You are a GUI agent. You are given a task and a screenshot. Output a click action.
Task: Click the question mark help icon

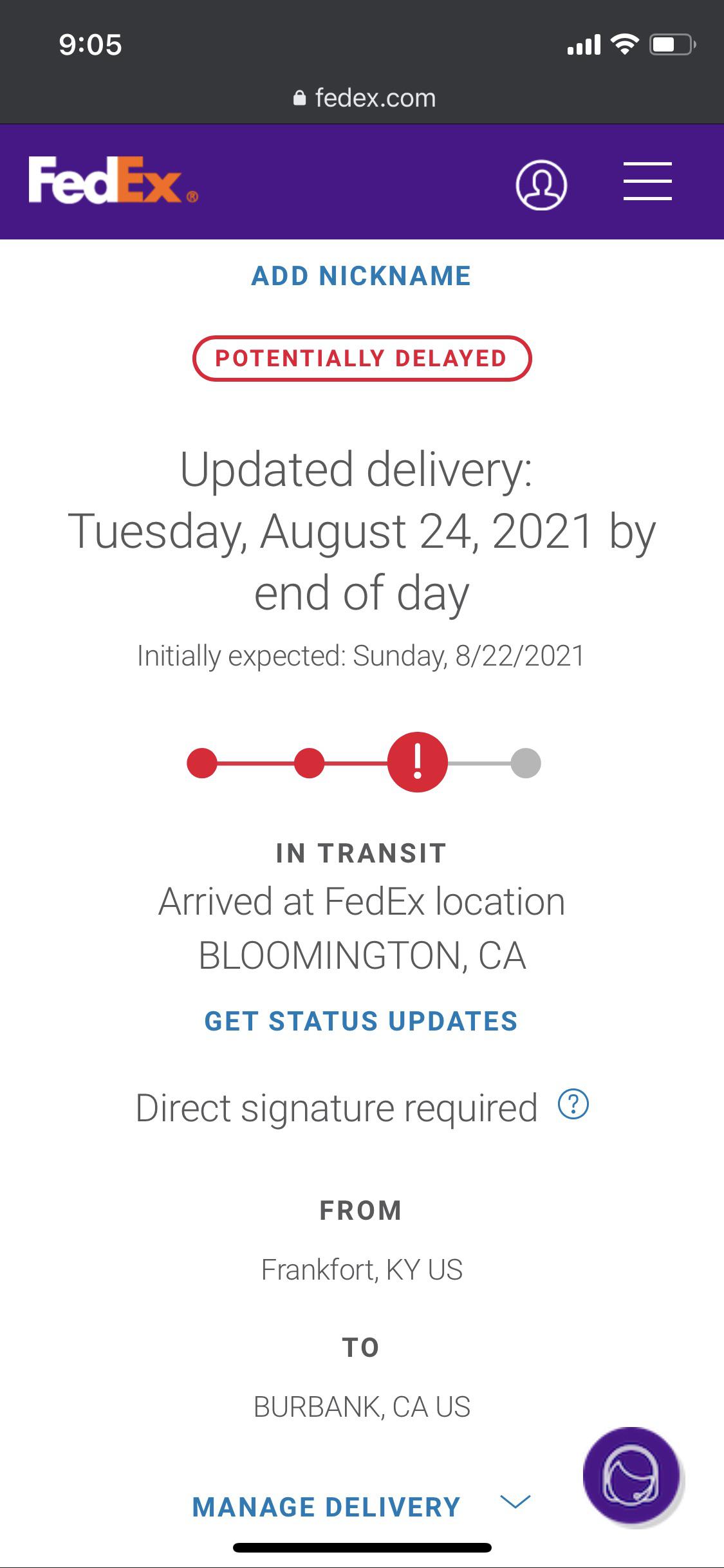pyautogui.click(x=573, y=1105)
